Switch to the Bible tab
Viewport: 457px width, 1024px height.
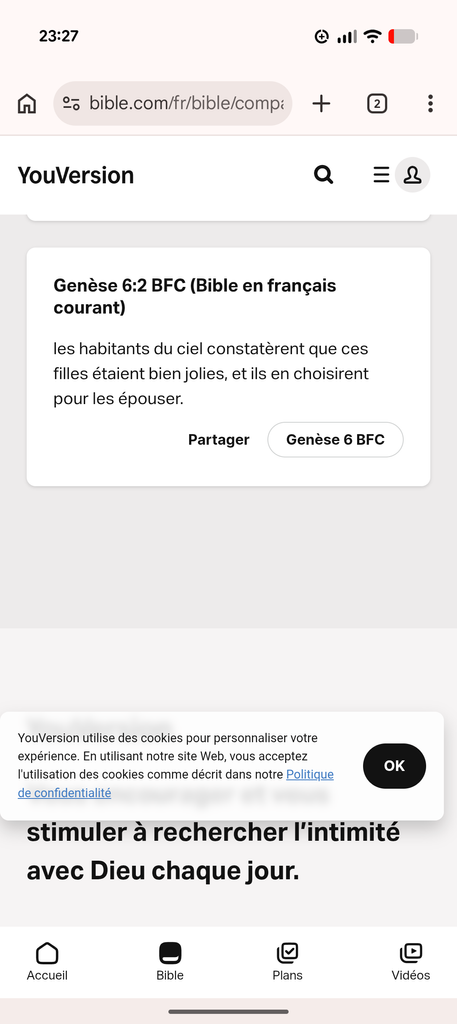(x=170, y=962)
